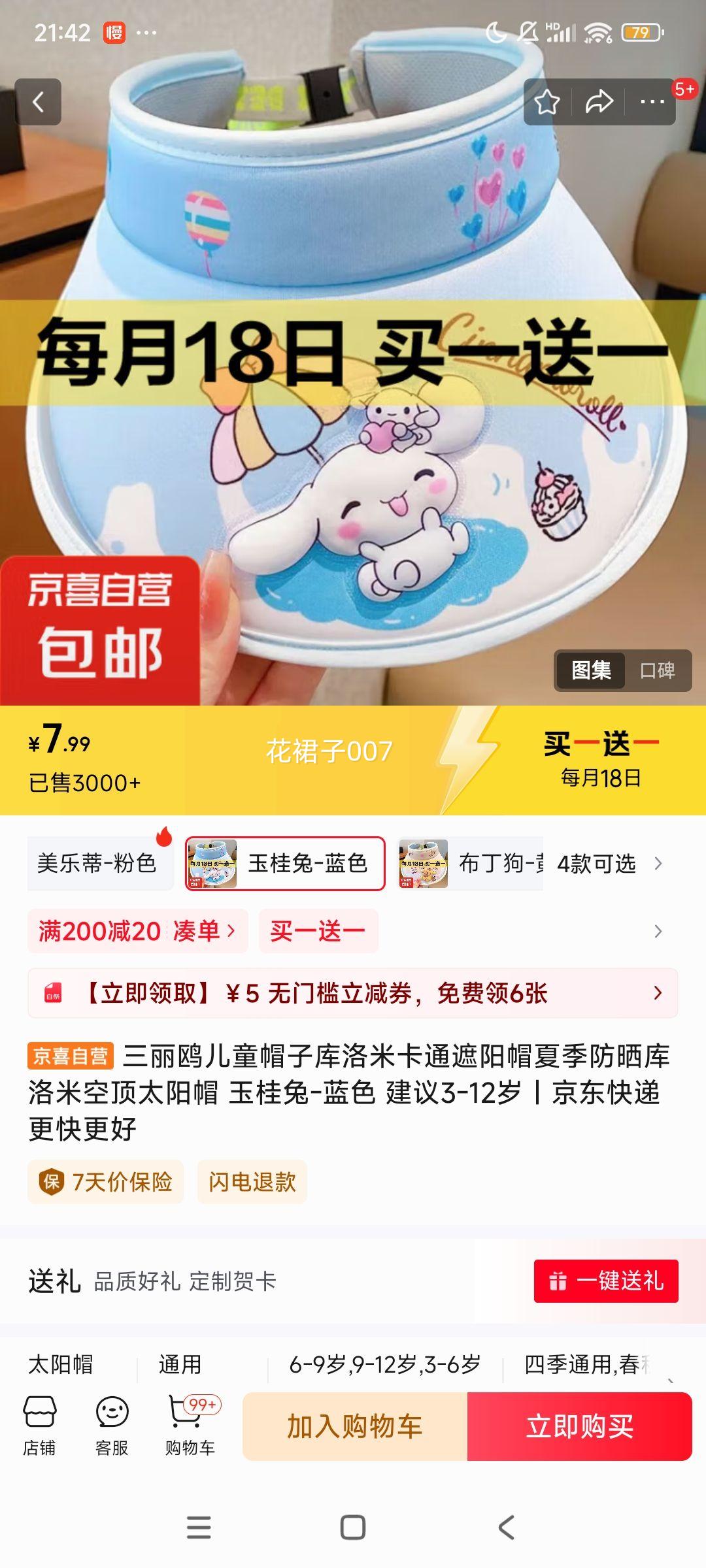Add item with 加入购物车

(x=355, y=1426)
